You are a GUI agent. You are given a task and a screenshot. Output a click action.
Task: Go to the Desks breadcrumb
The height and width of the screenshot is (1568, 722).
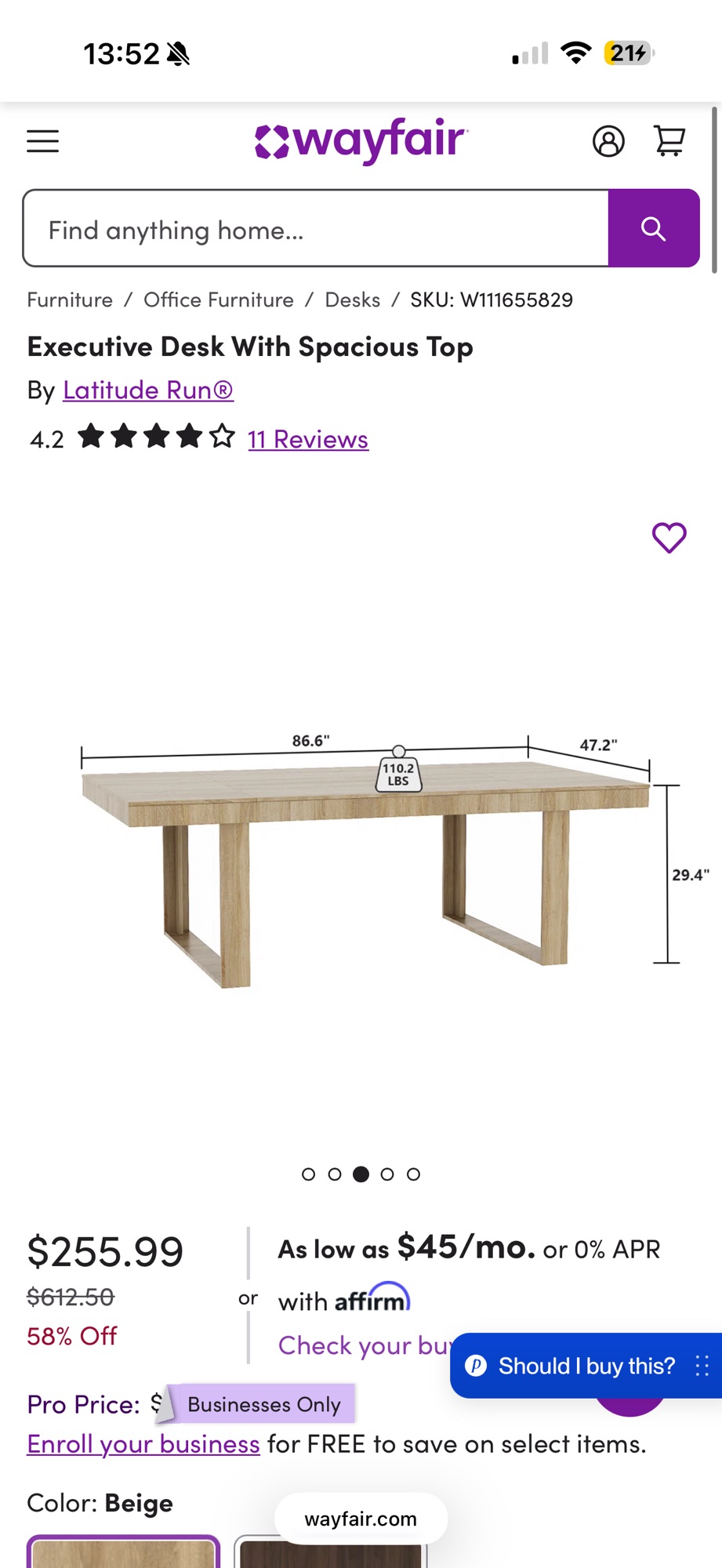tap(353, 299)
